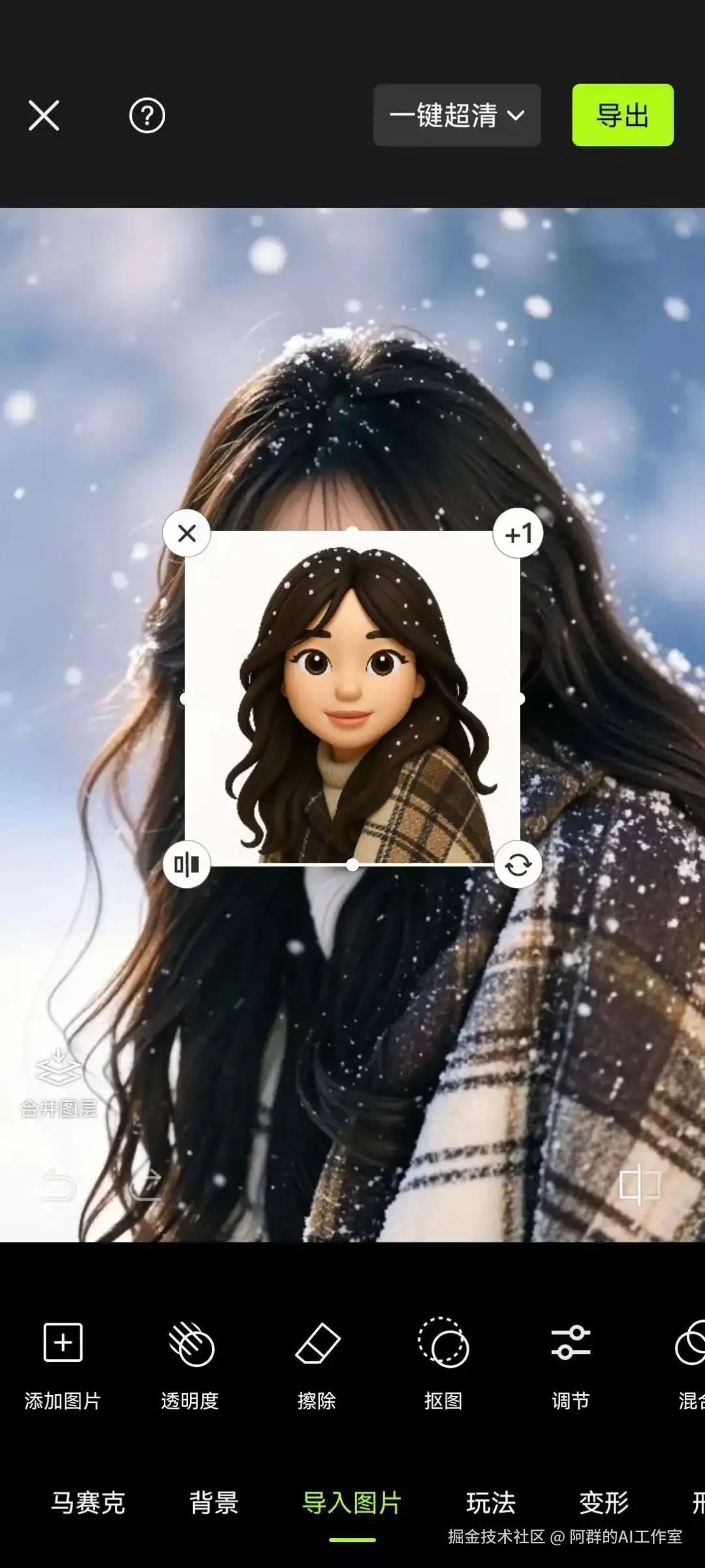The height and width of the screenshot is (1568, 705).
Task: Redo the last action
Action: pos(146,1185)
